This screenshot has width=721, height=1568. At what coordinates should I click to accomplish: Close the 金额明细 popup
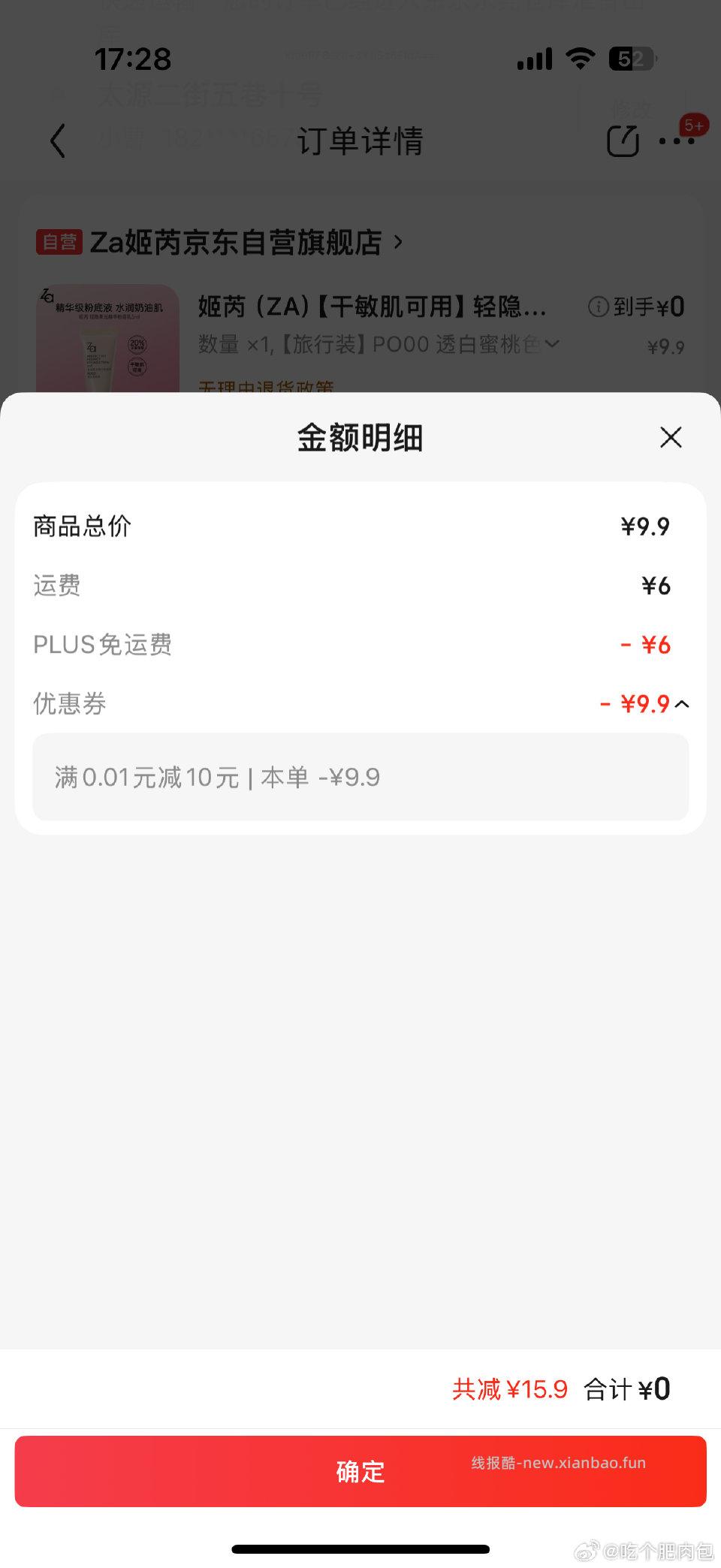click(x=671, y=437)
